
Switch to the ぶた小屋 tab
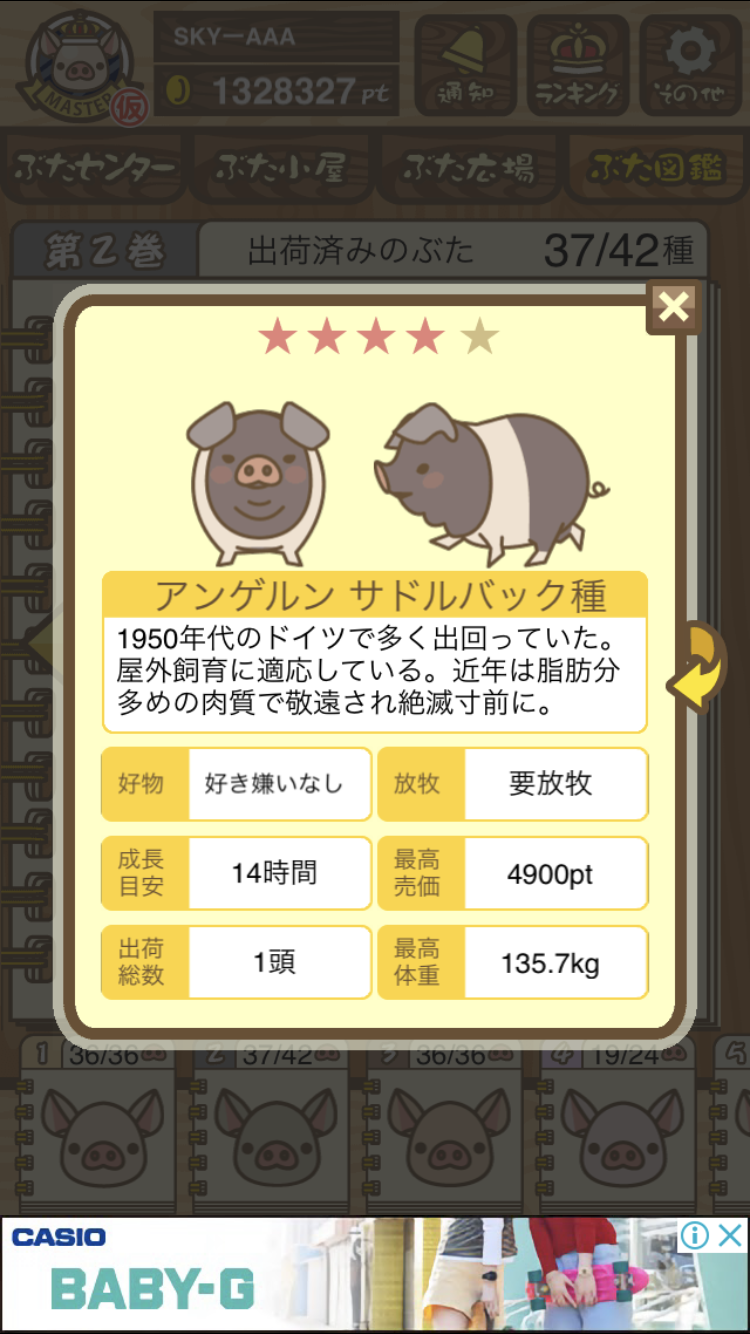[281, 168]
